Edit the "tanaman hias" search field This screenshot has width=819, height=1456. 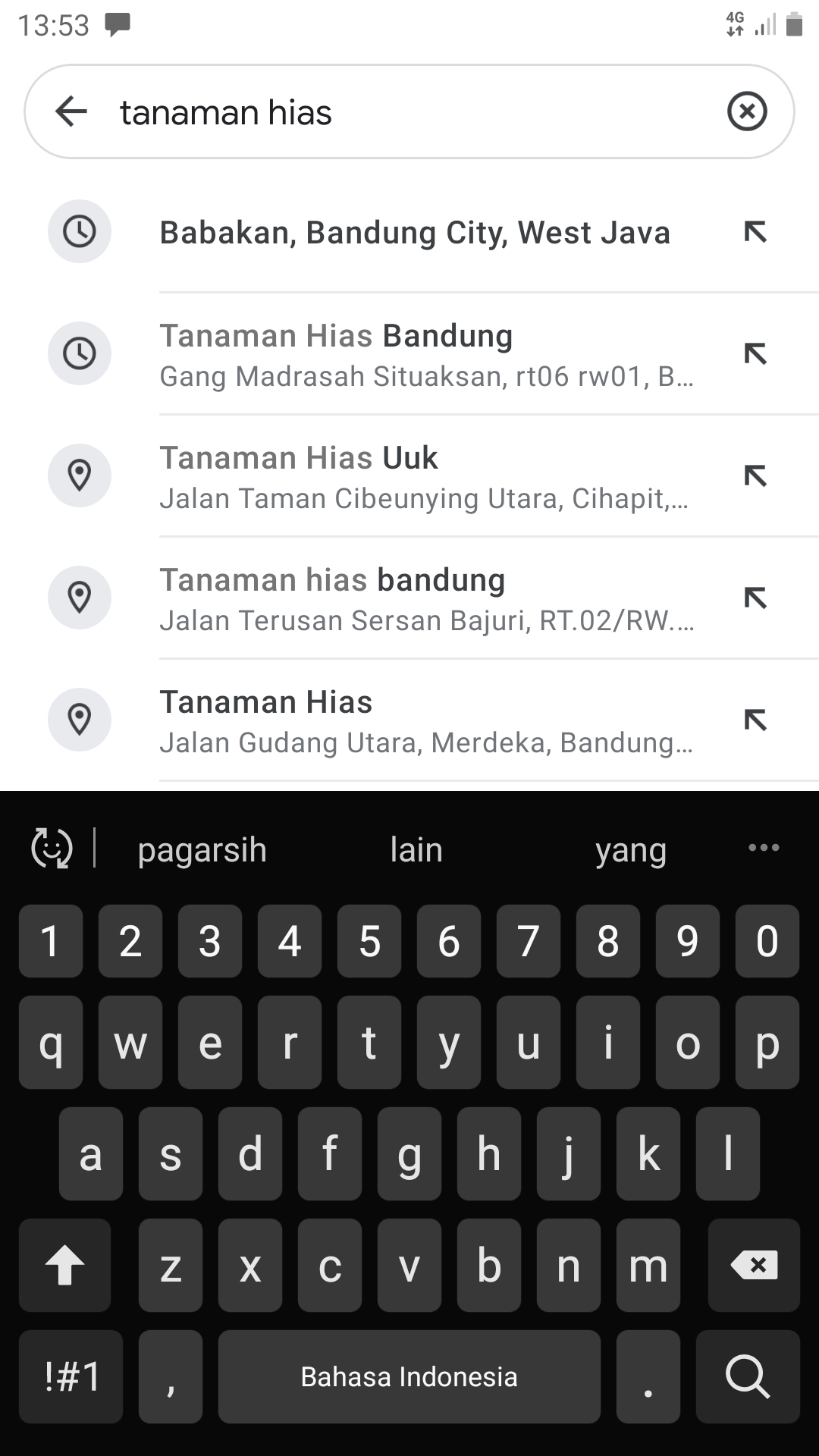409,112
